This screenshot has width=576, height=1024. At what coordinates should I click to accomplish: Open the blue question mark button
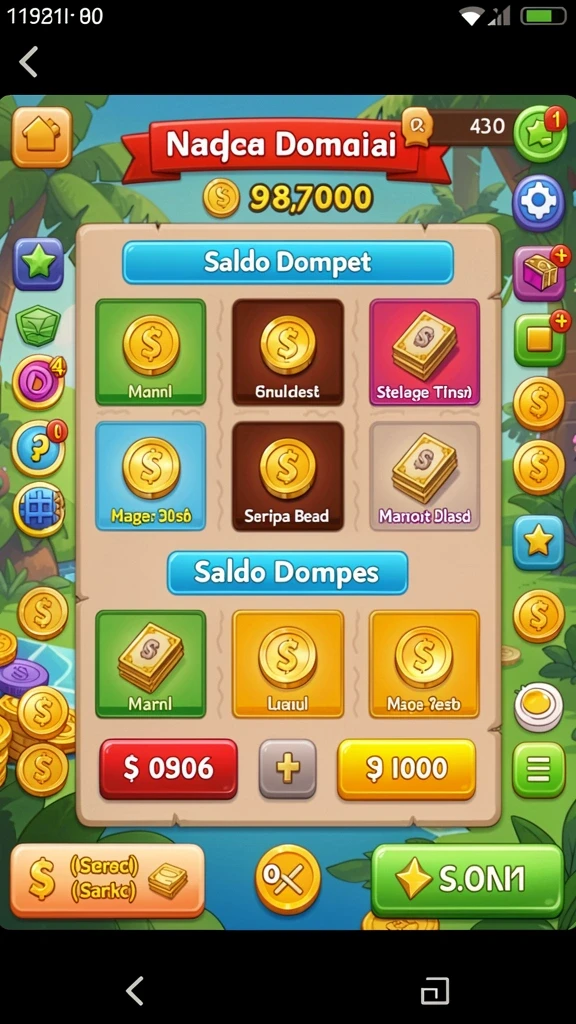(39, 448)
